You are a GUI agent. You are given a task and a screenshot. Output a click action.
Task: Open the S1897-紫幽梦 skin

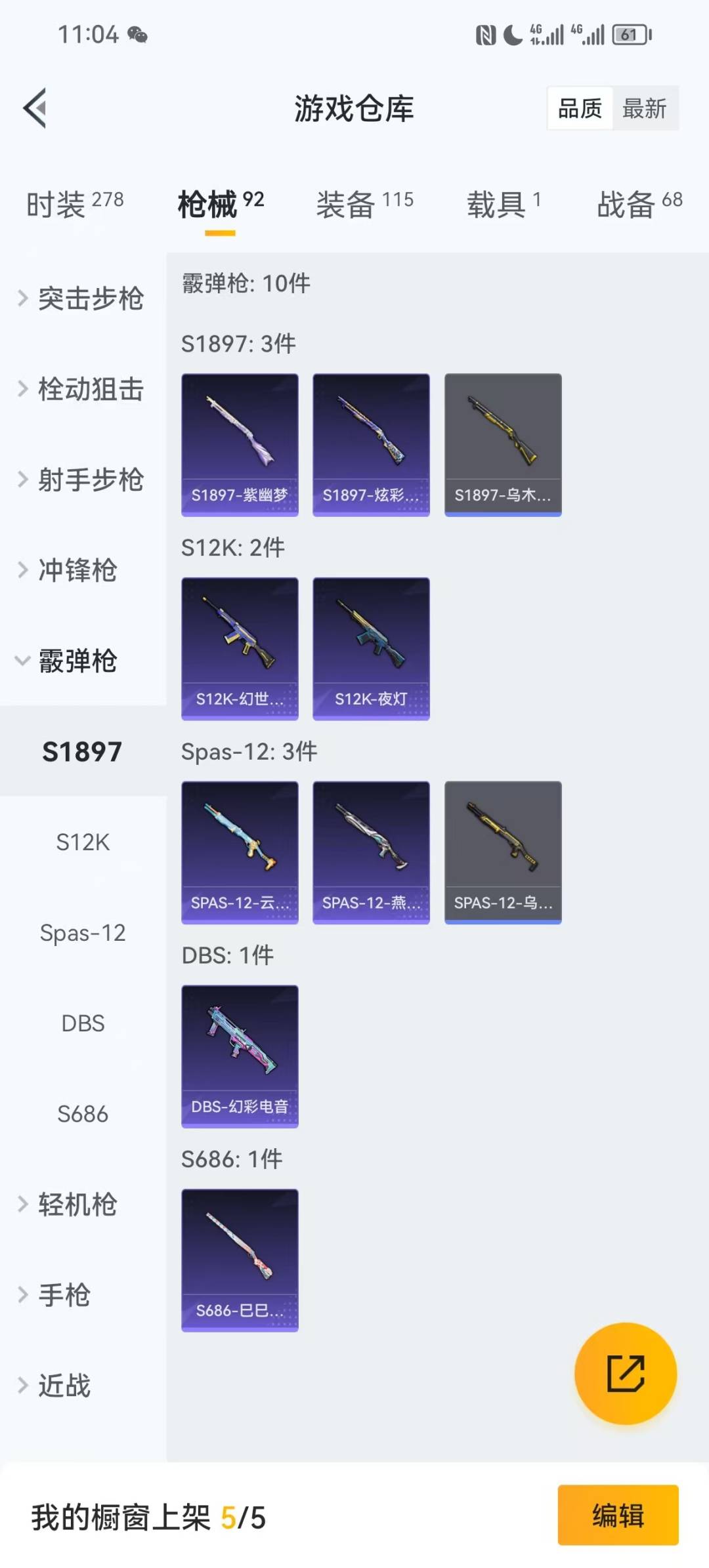pyautogui.click(x=240, y=445)
